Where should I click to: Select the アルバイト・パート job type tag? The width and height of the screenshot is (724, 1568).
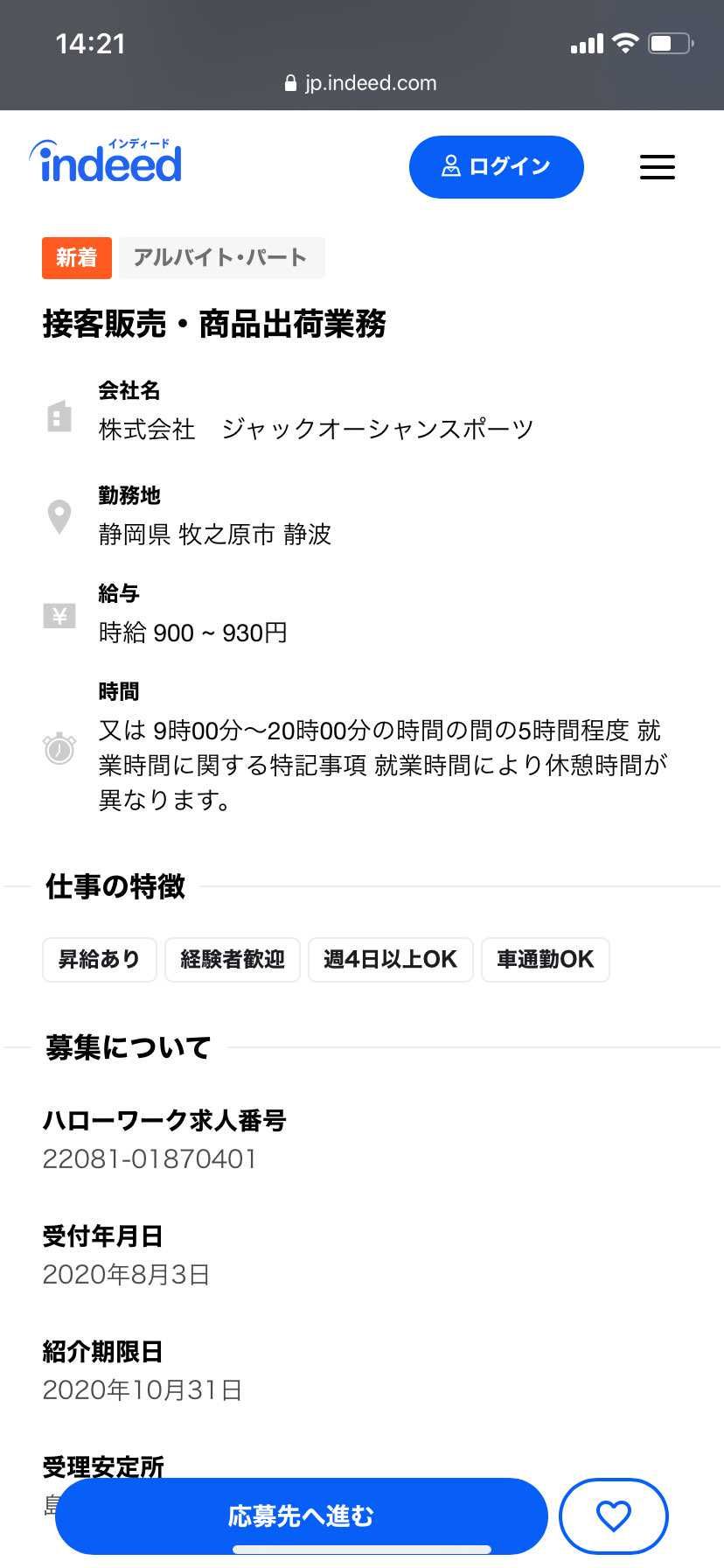221,258
